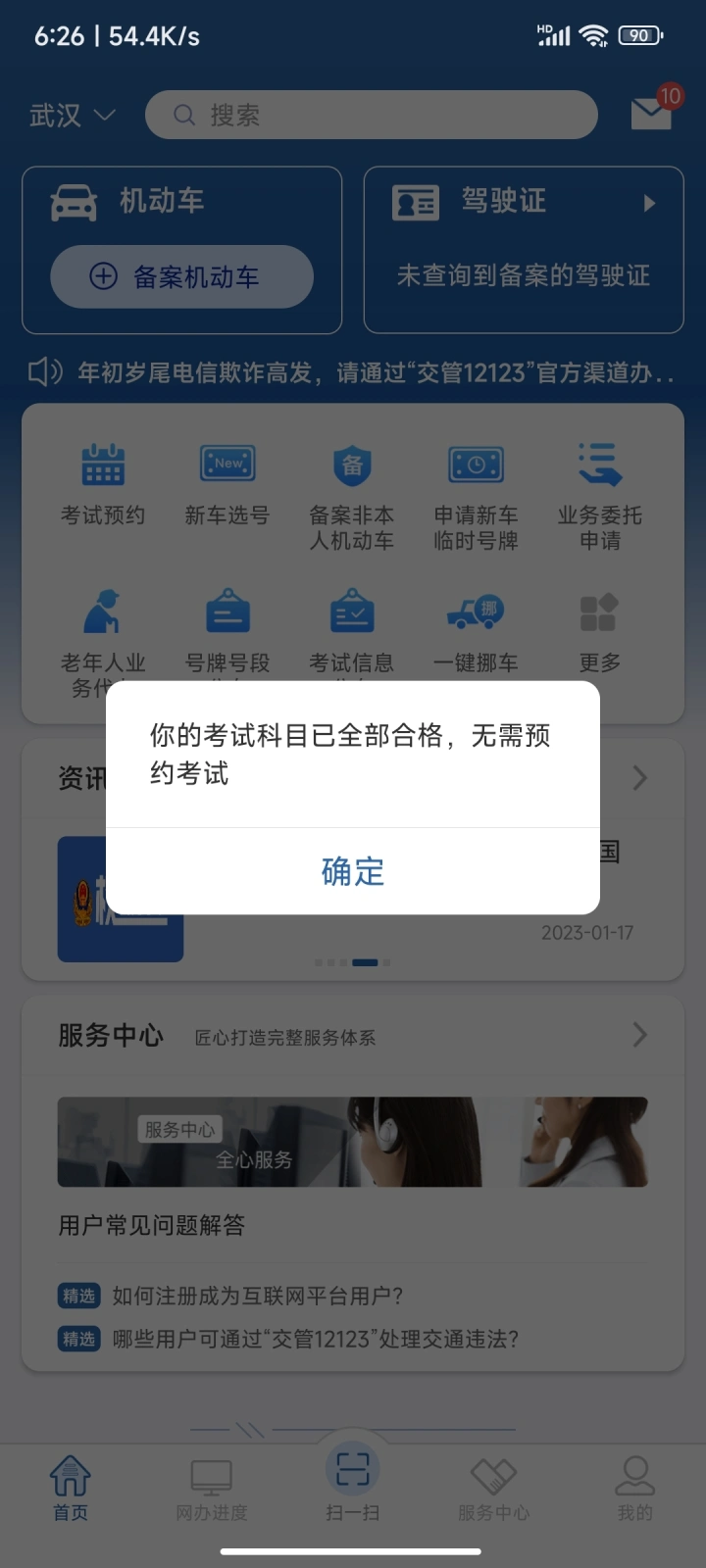The image size is (706, 1568).
Task: Show 更多 services
Action: coord(600,632)
